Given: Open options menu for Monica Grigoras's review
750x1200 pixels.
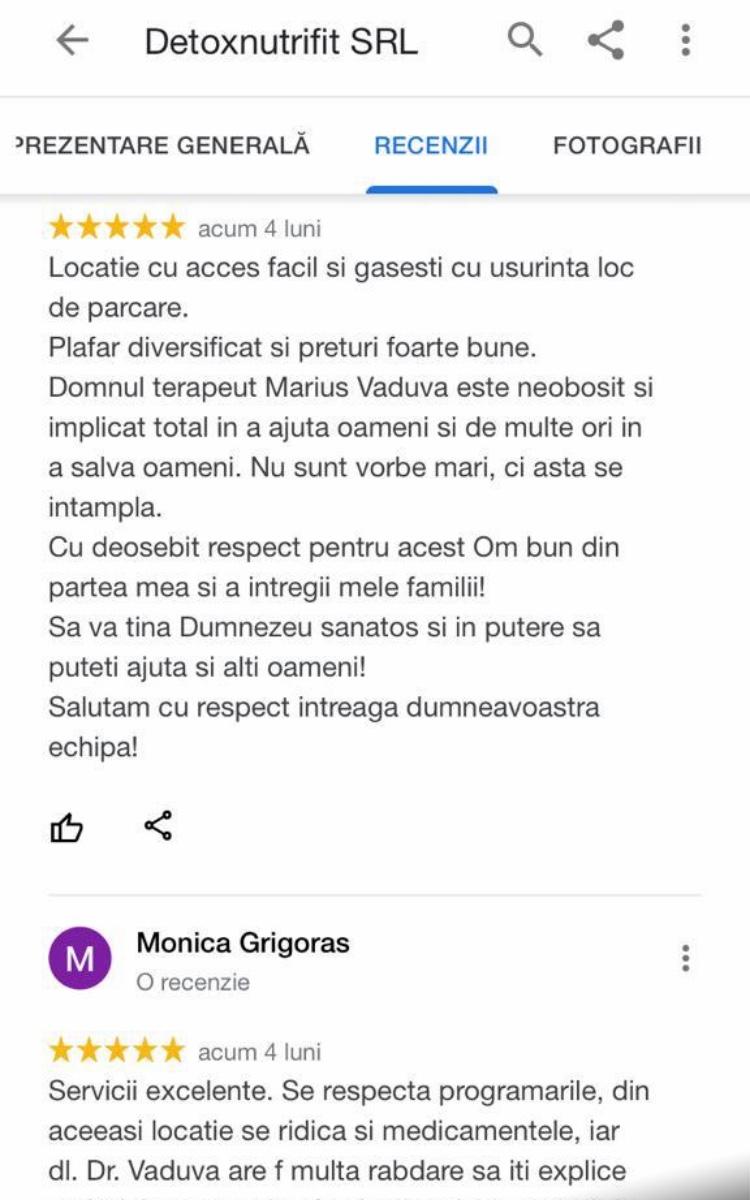Looking at the screenshot, I should pyautogui.click(x=685, y=958).
